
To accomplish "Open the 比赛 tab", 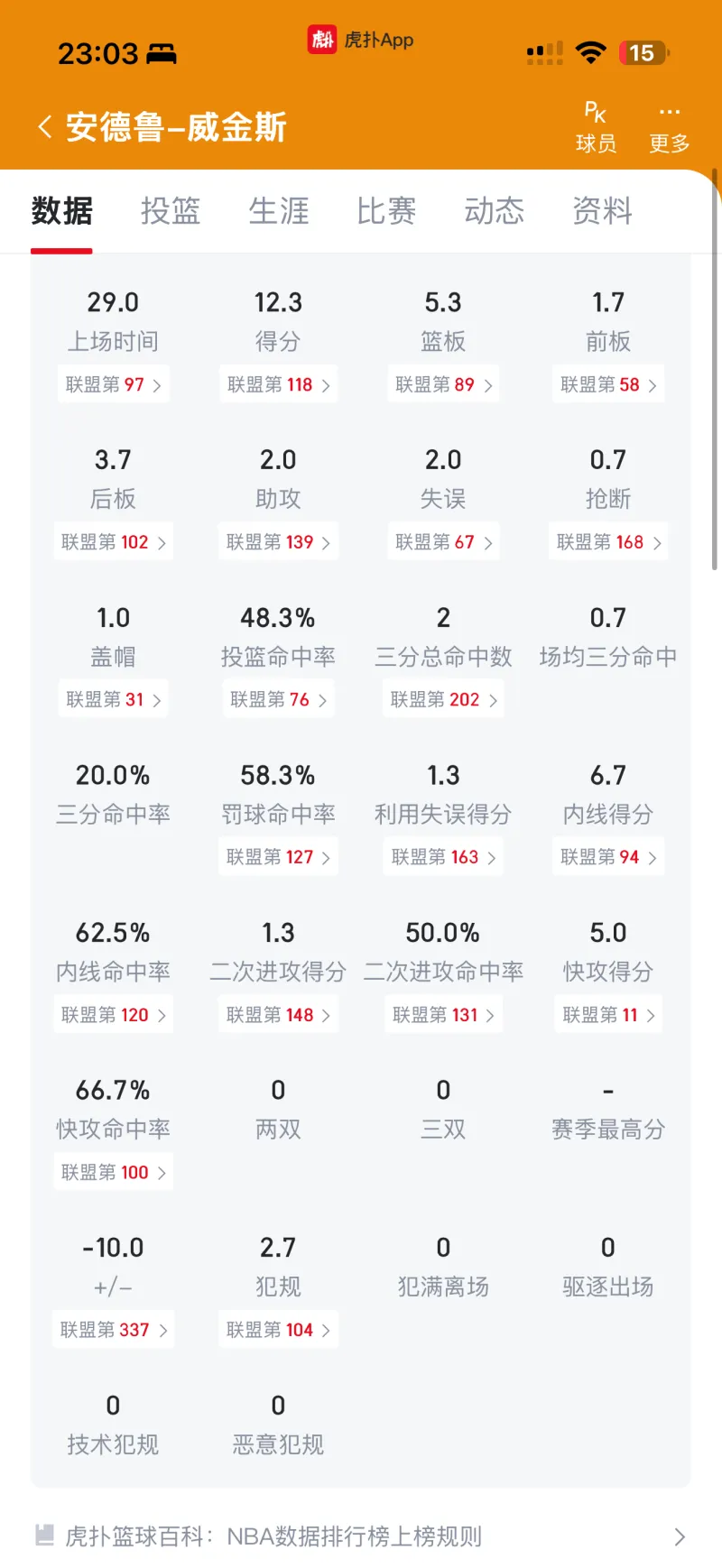I will point(386,211).
